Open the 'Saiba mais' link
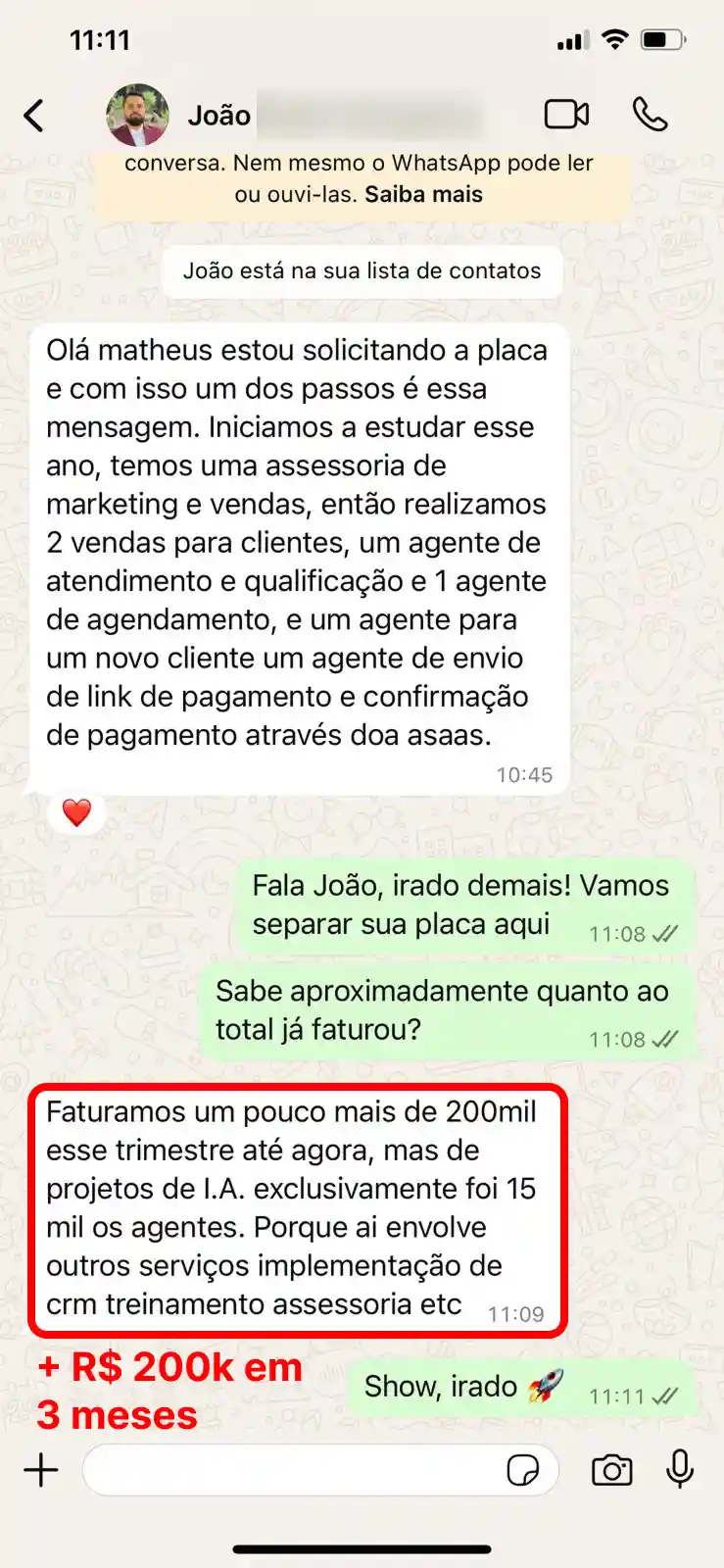The height and width of the screenshot is (1568, 724). [422, 194]
